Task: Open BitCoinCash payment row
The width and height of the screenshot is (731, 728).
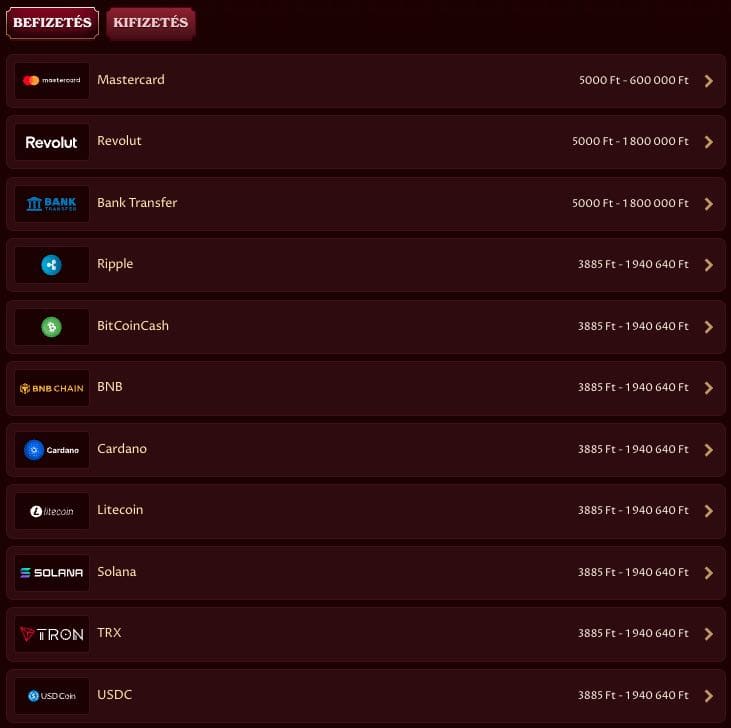Action: [x=365, y=326]
